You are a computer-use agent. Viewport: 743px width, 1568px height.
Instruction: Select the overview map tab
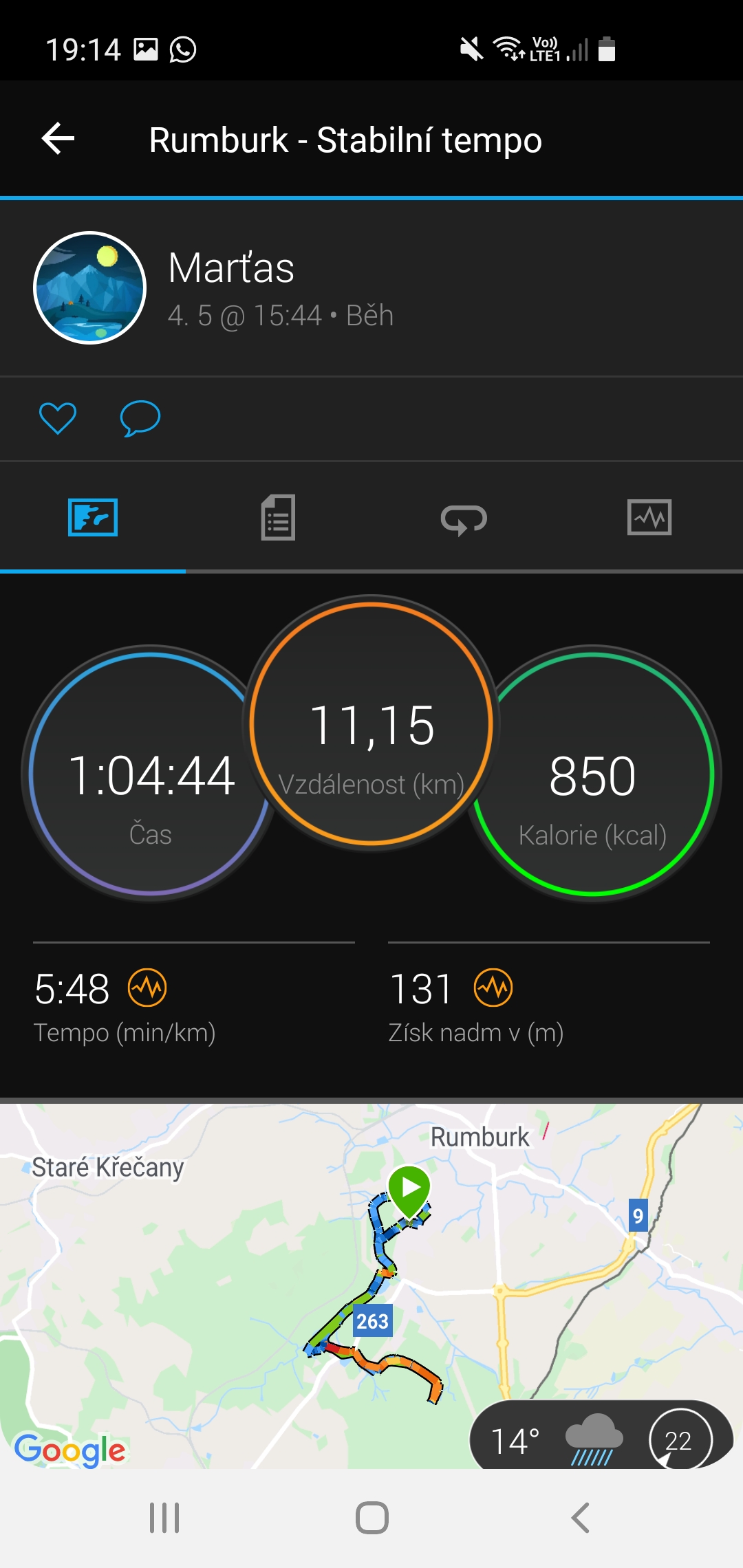pos(93,517)
